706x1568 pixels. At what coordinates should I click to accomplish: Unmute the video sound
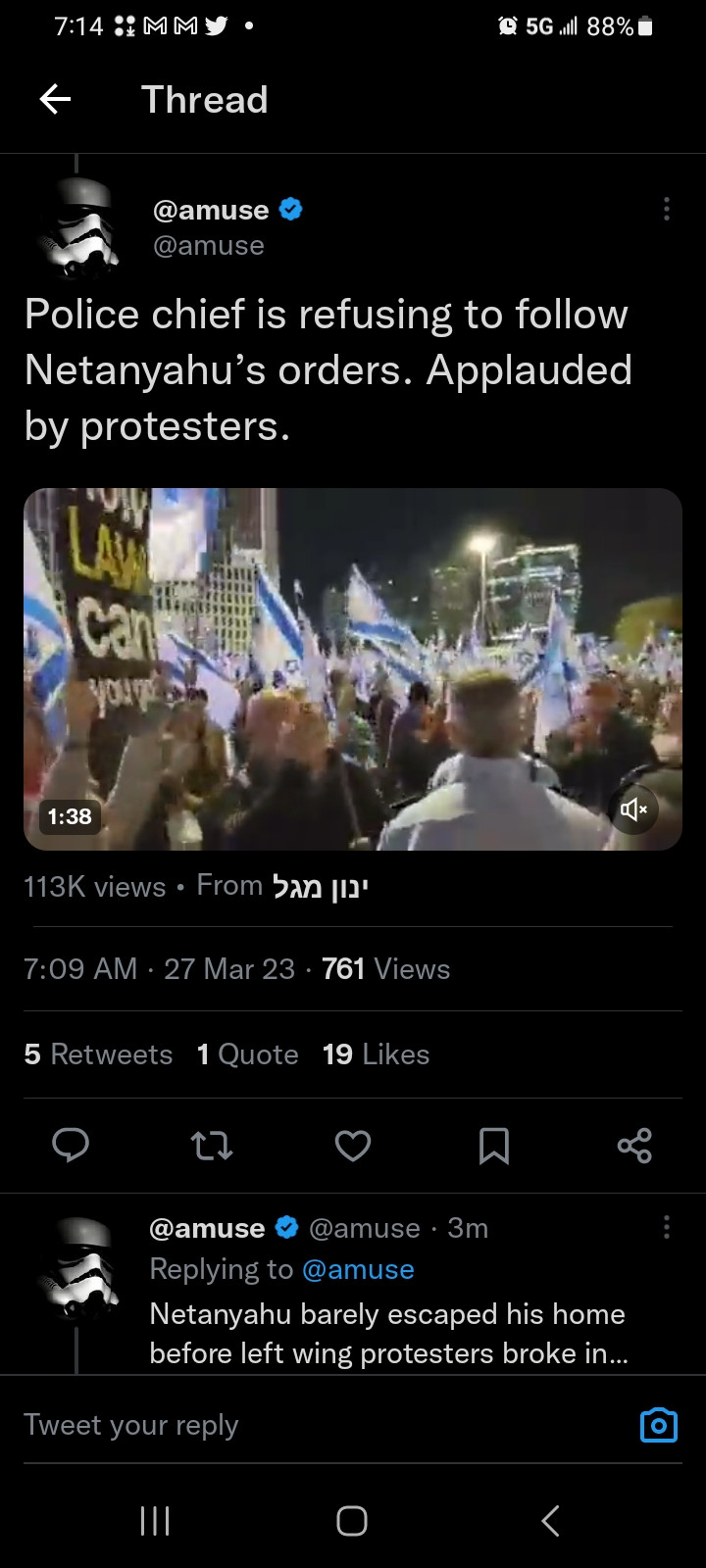coord(634,809)
